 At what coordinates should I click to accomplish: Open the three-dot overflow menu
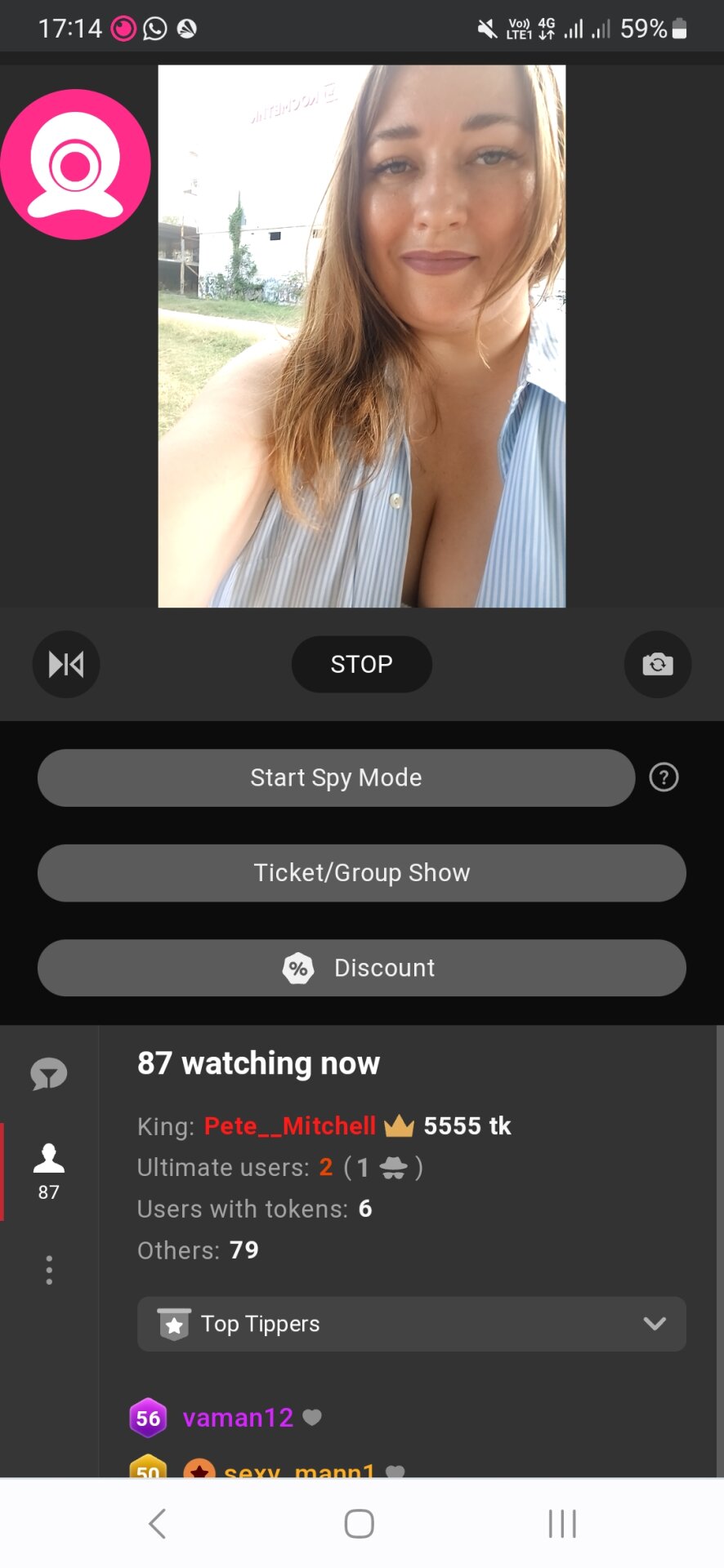point(49,1270)
